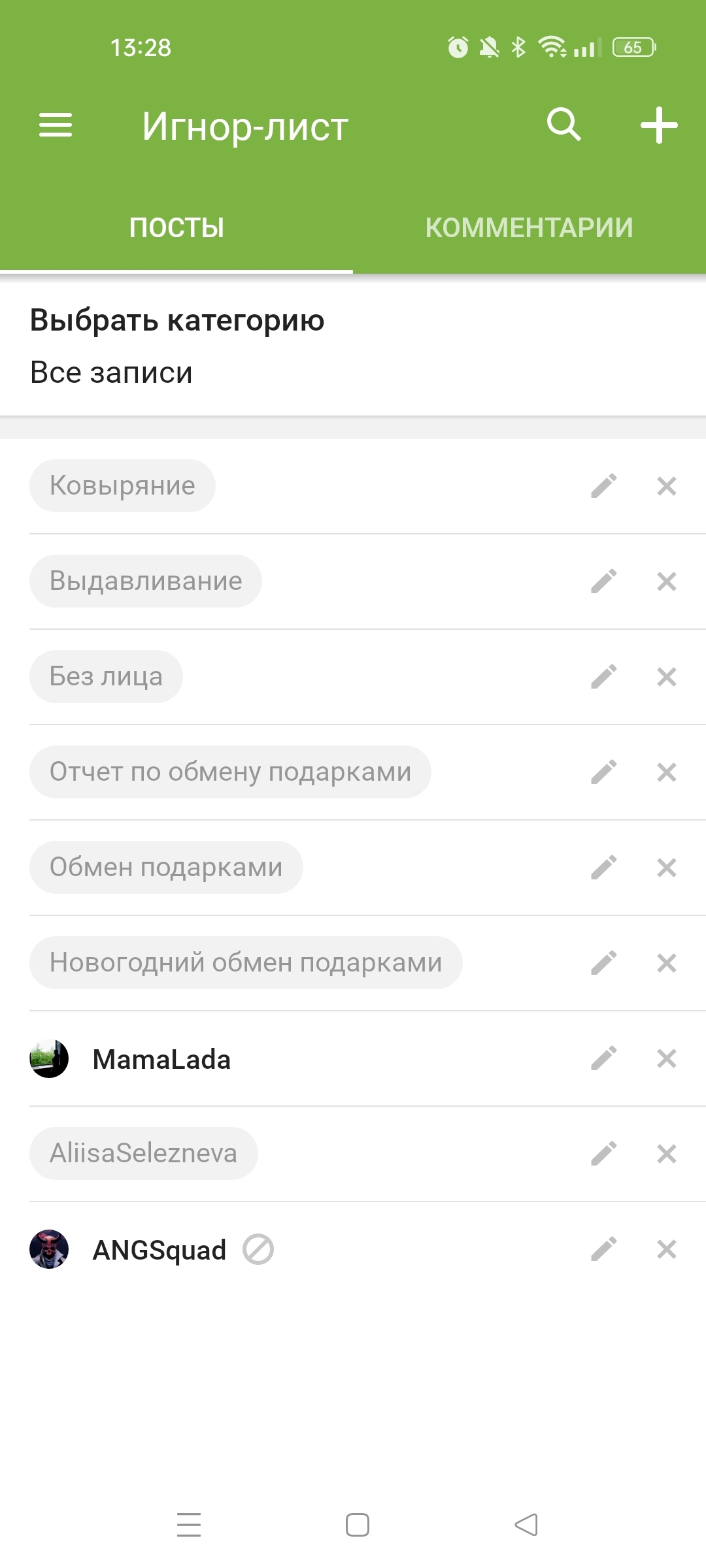Select the Посты tab

coord(176,228)
